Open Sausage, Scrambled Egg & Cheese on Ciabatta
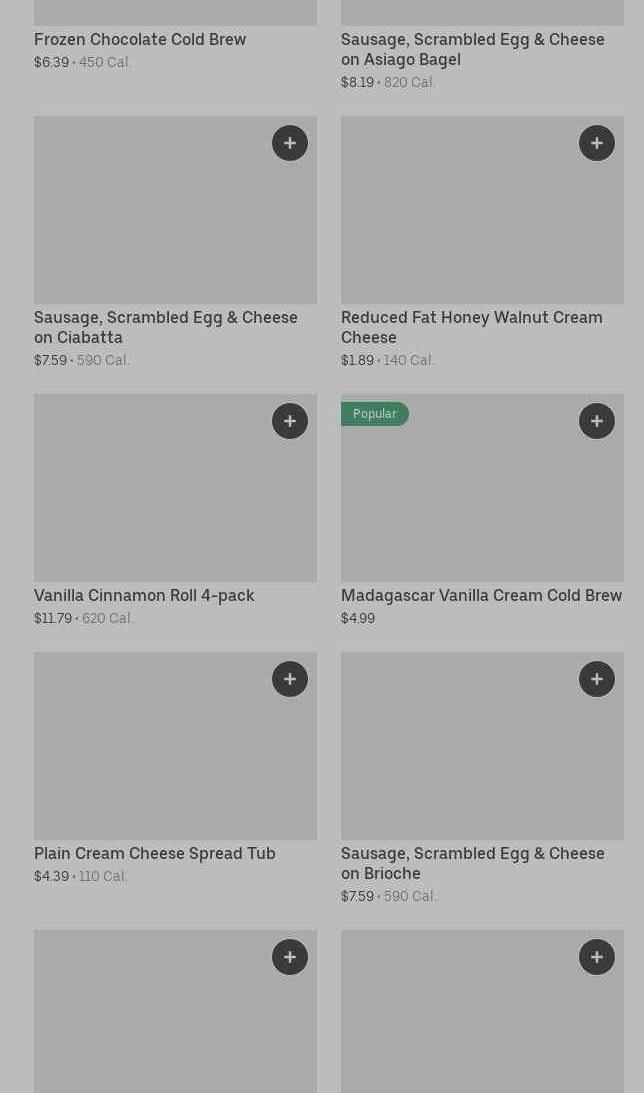 tap(166, 326)
